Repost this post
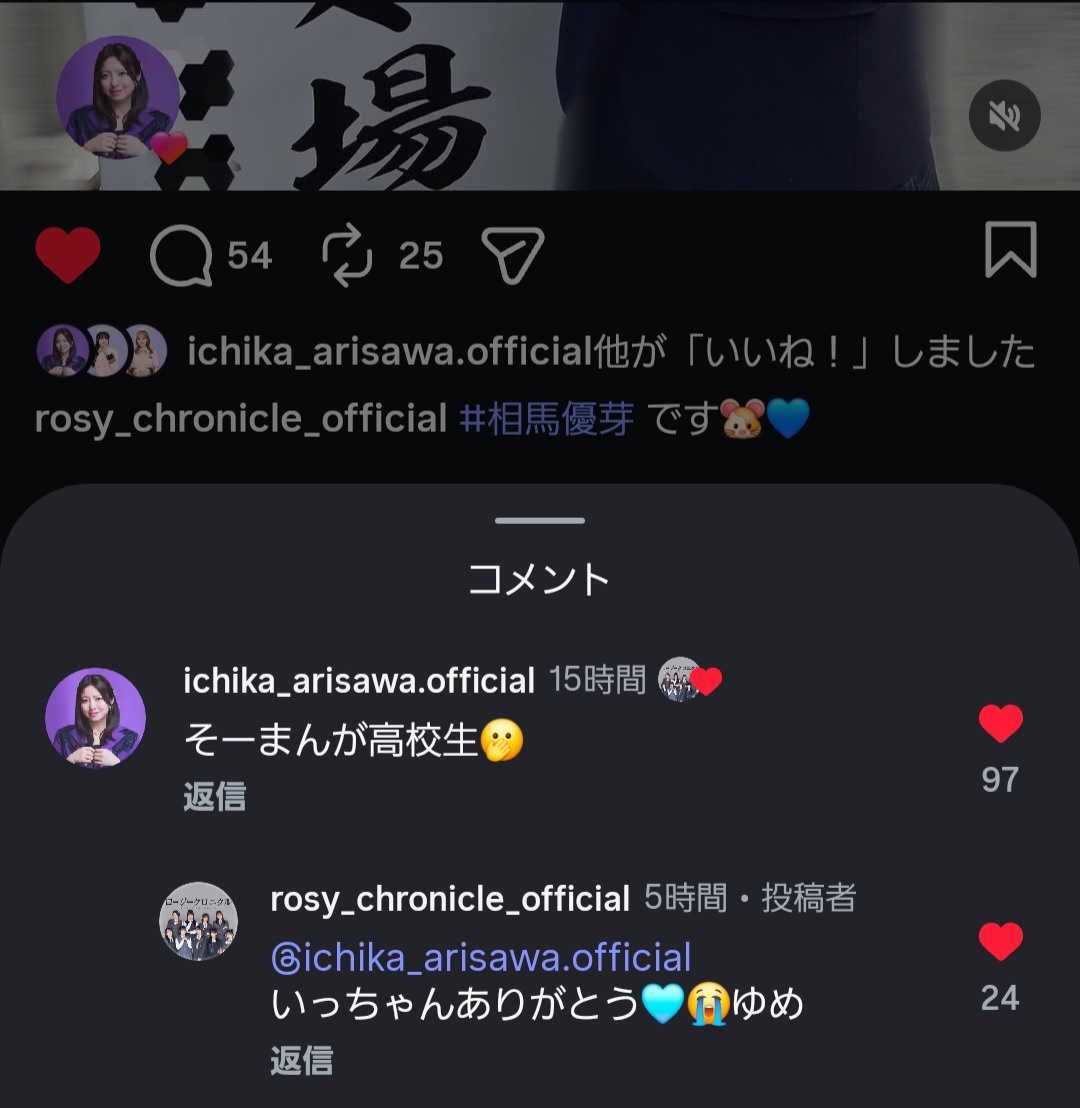The image size is (1080, 1108). coord(347,256)
